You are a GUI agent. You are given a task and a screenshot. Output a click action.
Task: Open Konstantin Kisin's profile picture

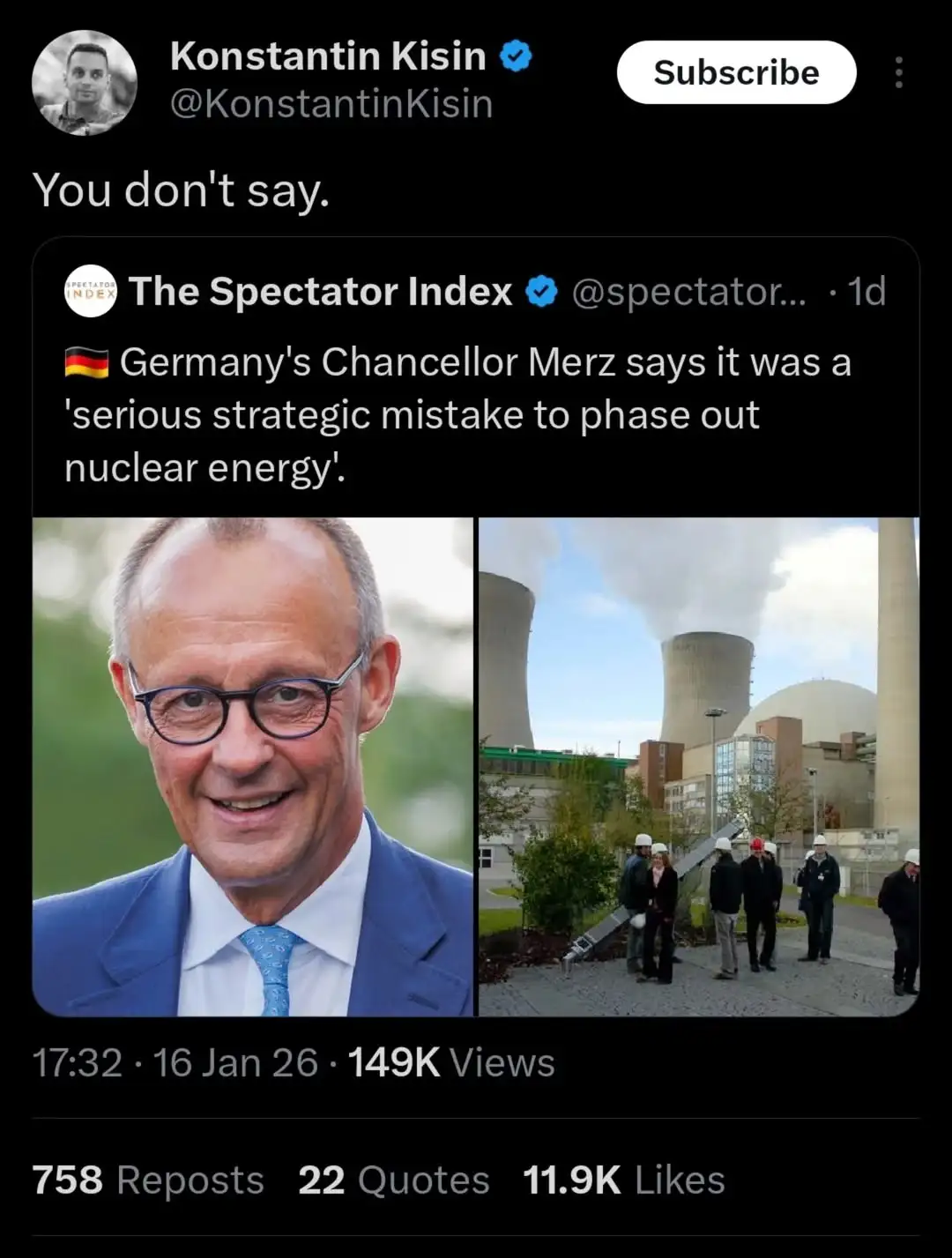[x=85, y=83]
